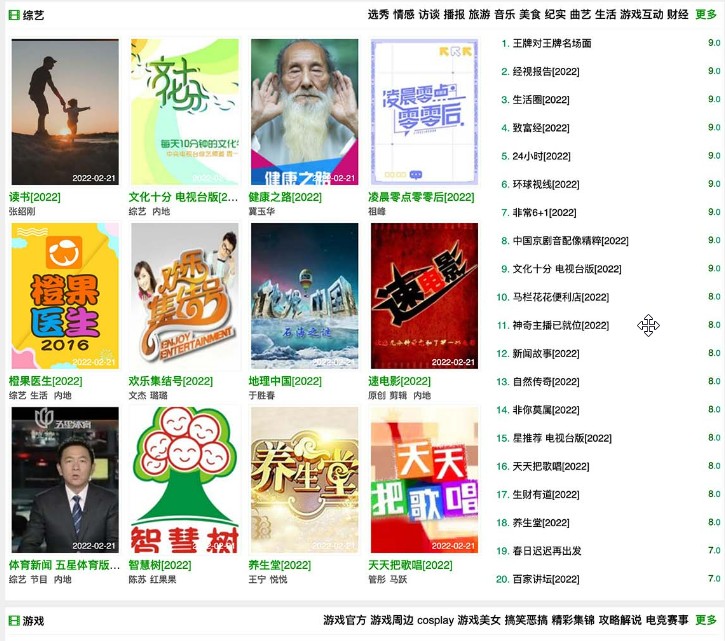725x641 pixels.
Task: Tap 更多 in the 游戏 section
Action: [706, 621]
